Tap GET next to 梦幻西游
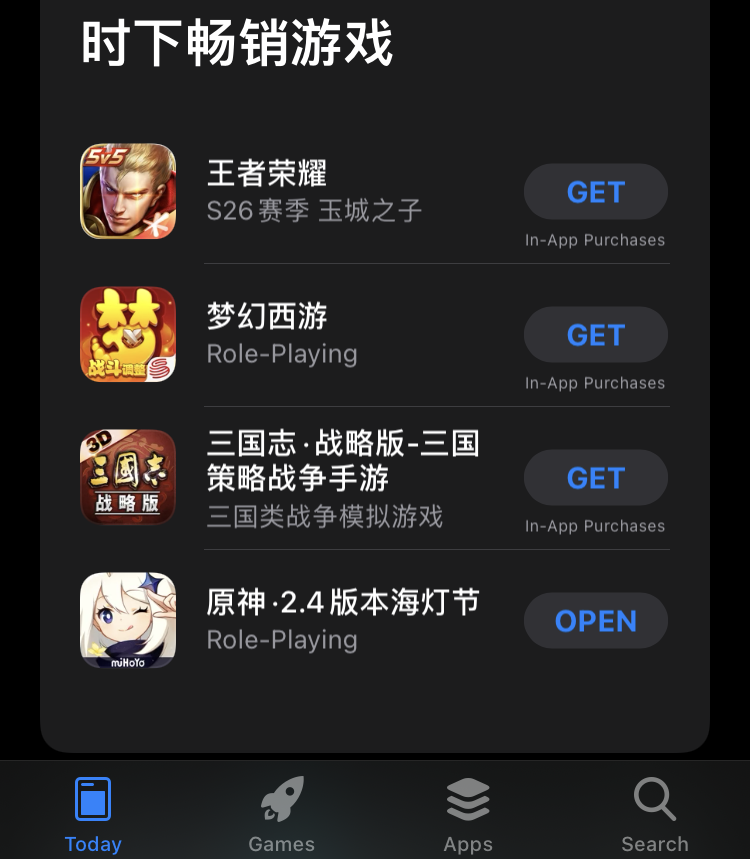The image size is (750, 860). click(x=595, y=334)
